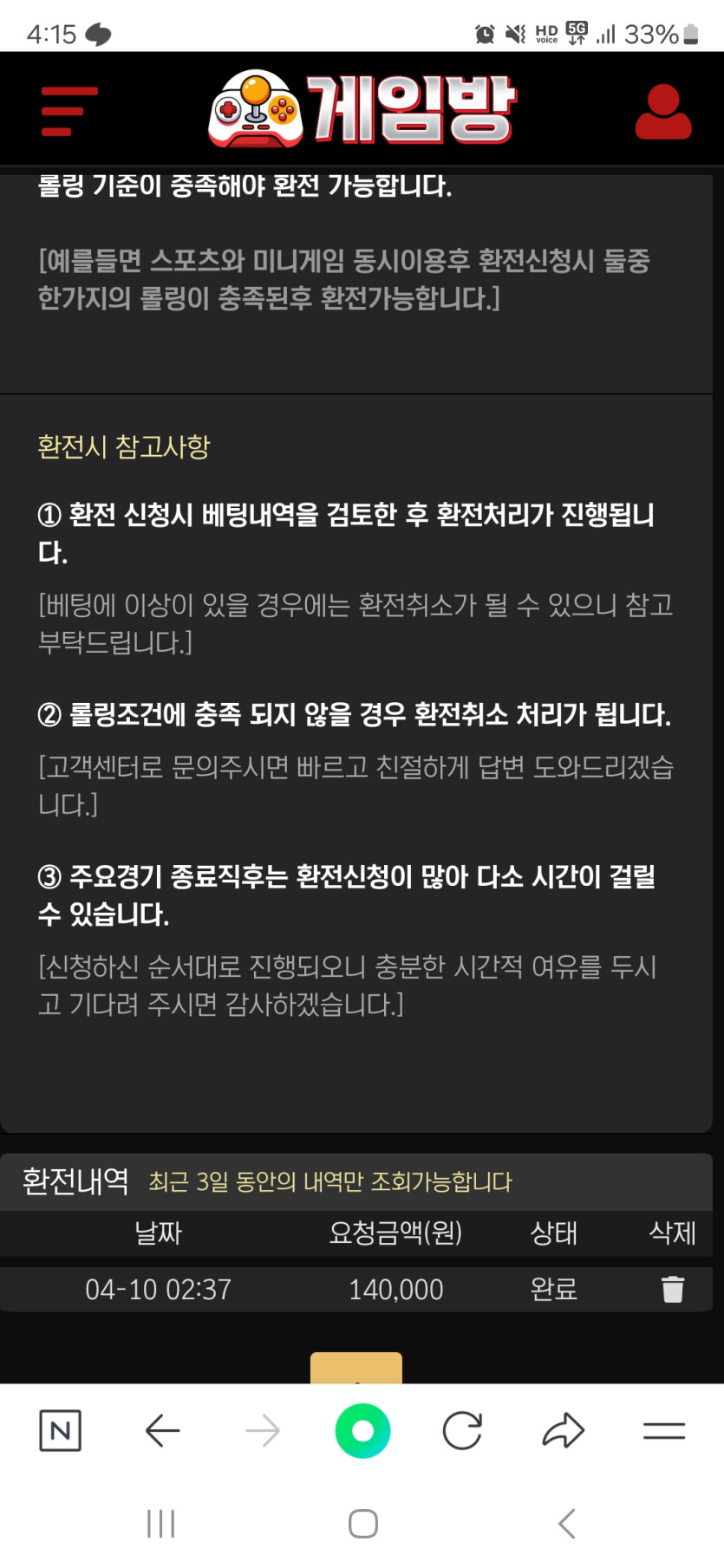Image resolution: width=724 pixels, height=1568 pixels.
Task: Open the browser two-line menu
Action: coord(664,1430)
